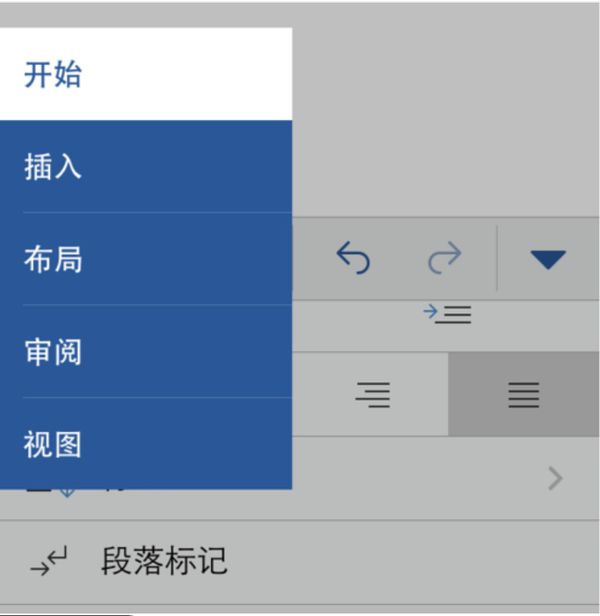Align the paragraph to the right
600x616 pixels.
coord(373,395)
